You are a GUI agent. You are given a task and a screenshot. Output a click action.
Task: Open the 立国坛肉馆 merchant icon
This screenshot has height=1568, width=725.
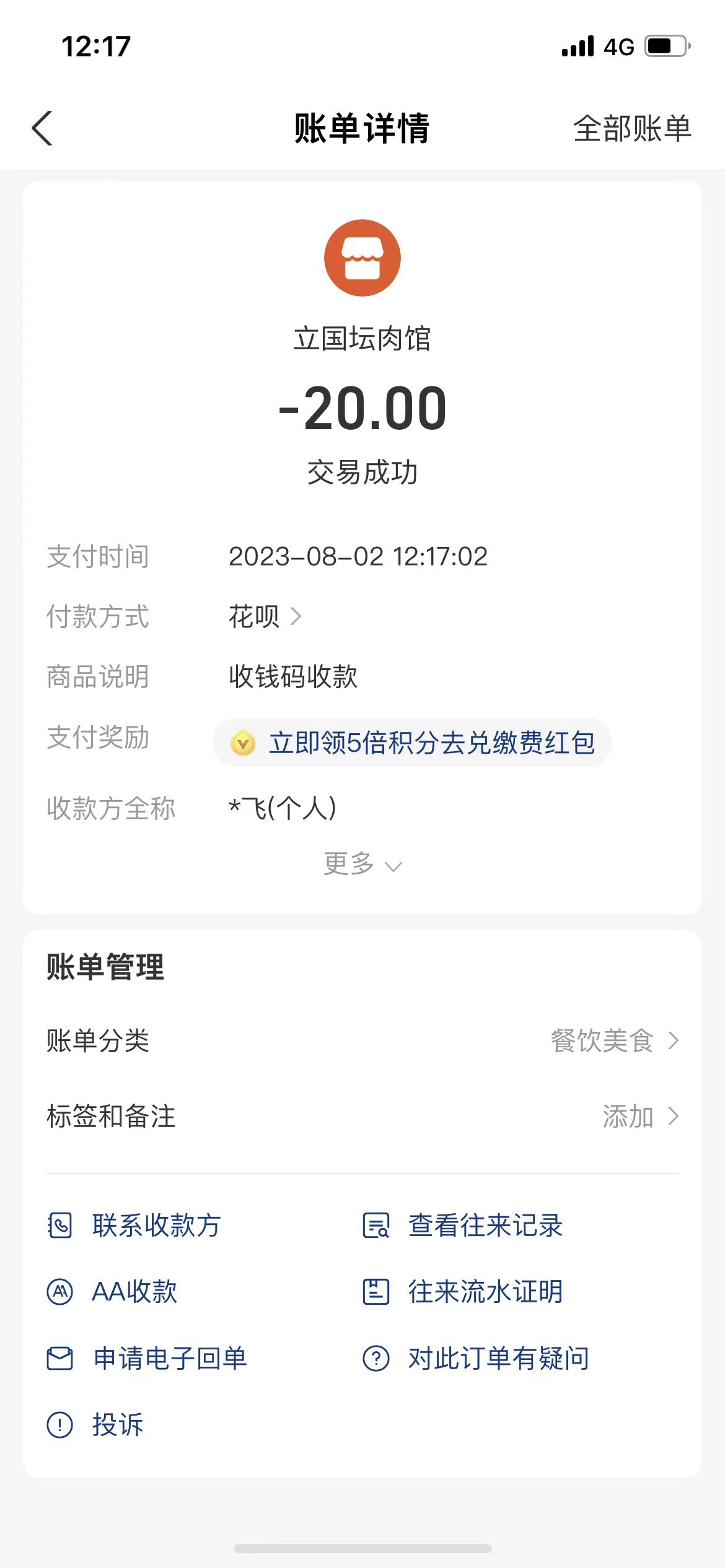coord(362,258)
